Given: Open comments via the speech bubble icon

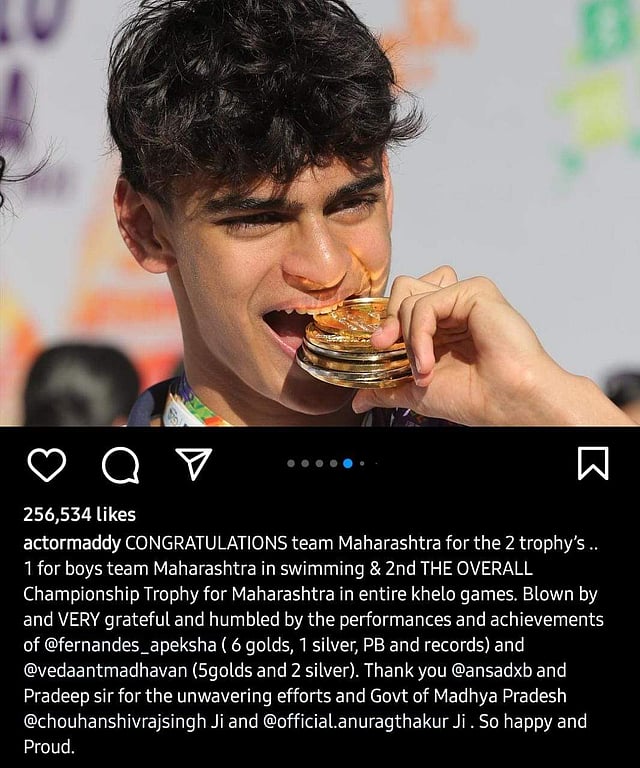Looking at the screenshot, I should click(x=120, y=464).
